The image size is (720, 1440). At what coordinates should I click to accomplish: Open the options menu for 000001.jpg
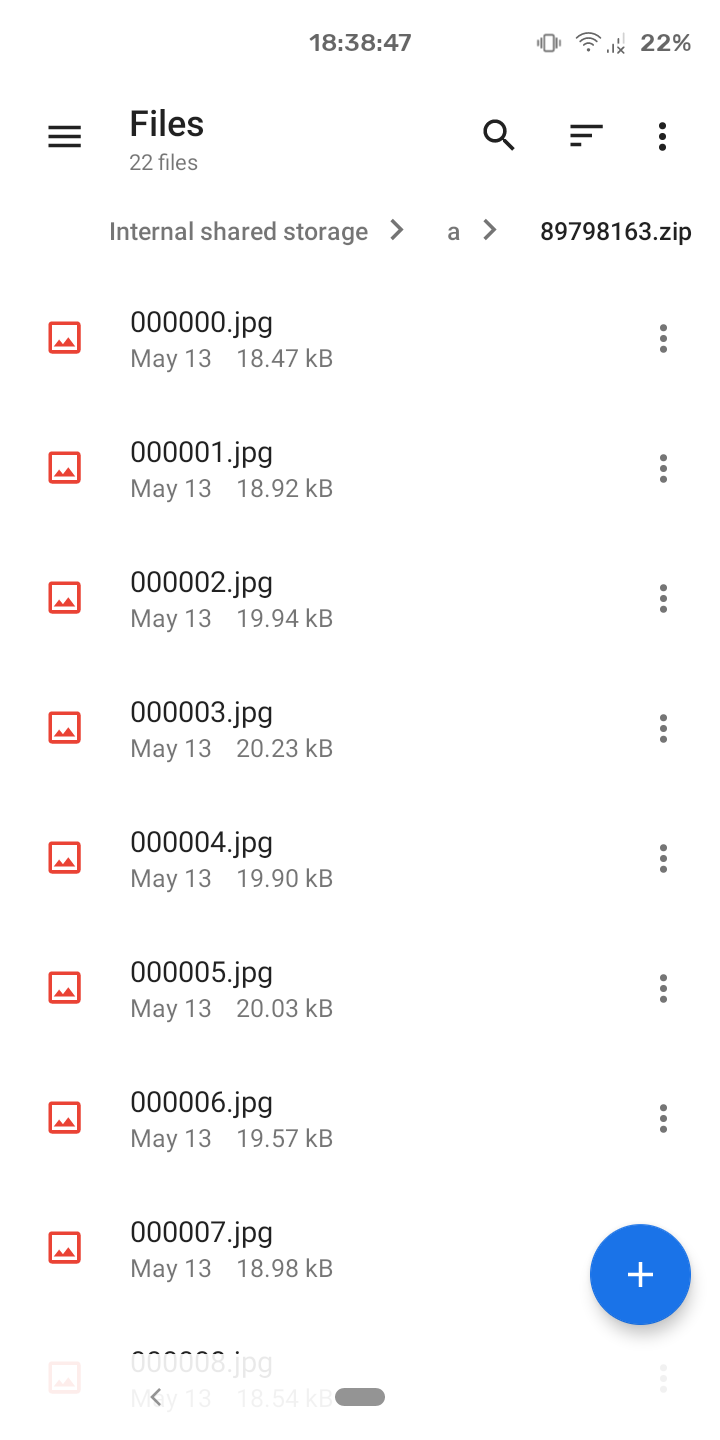(x=663, y=467)
